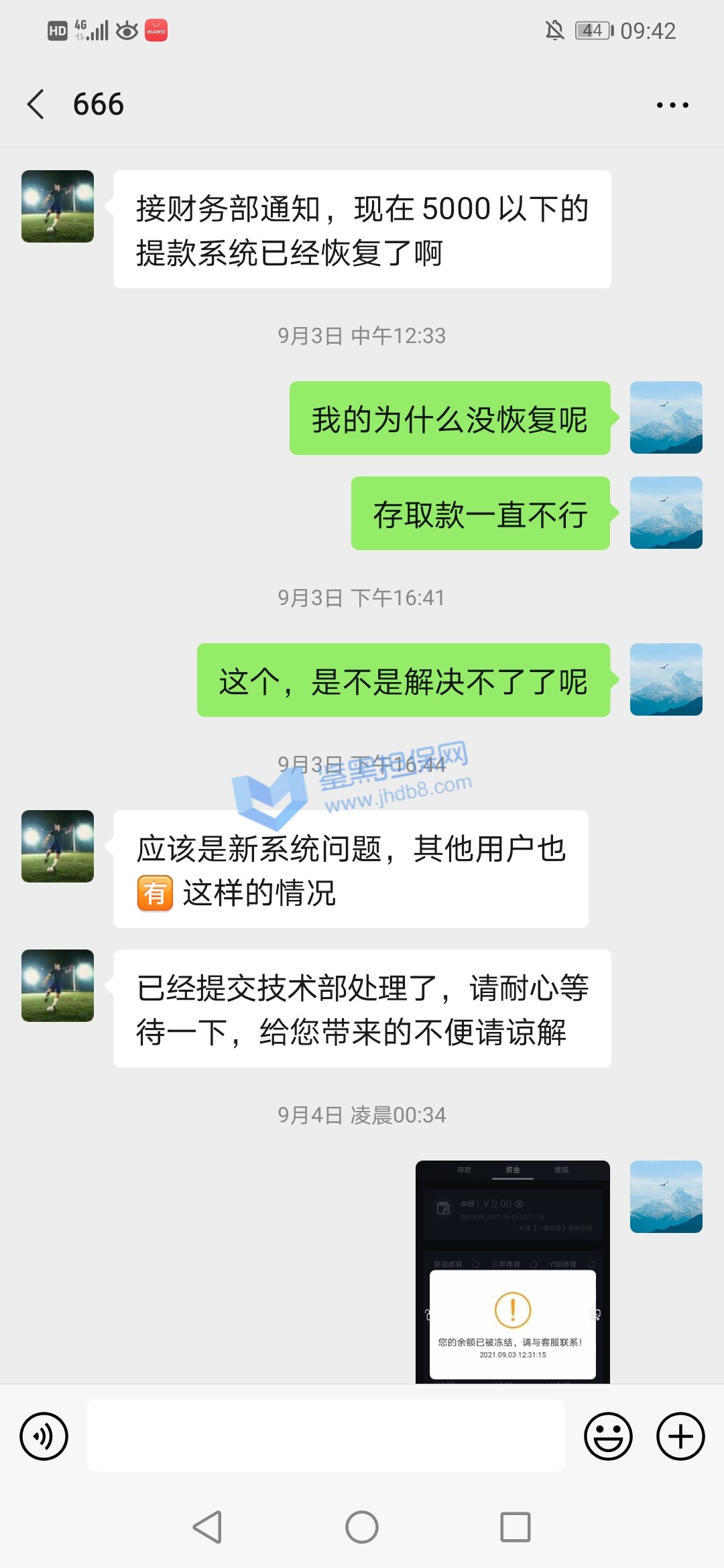The width and height of the screenshot is (724, 1568).
Task: Switch to voice message input
Action: (44, 1436)
